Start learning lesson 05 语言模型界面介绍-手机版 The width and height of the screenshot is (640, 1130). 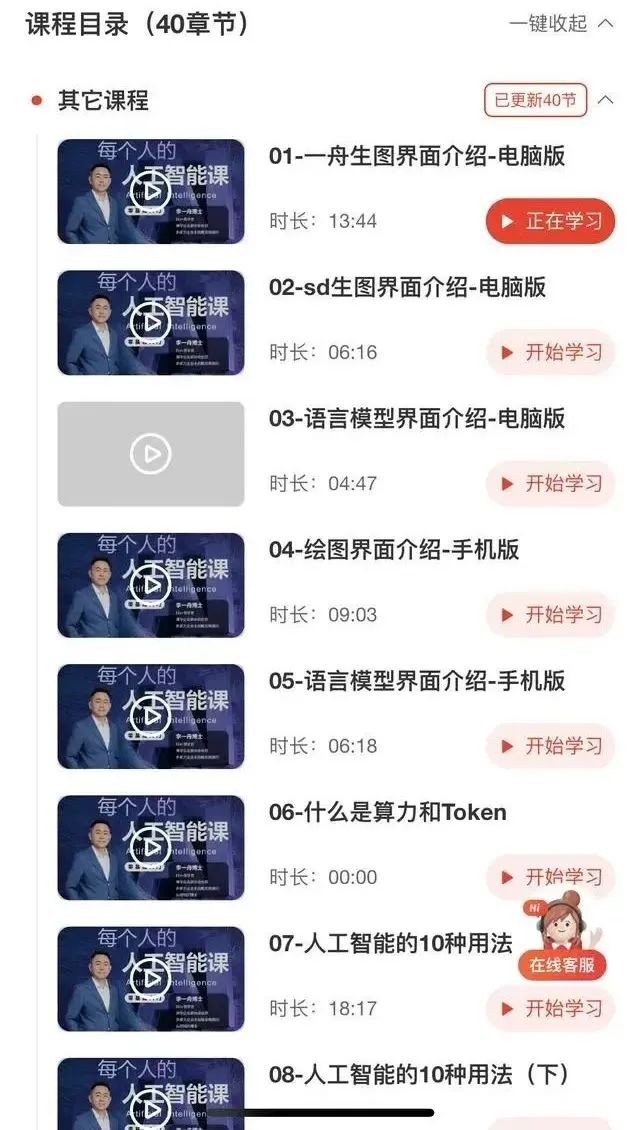550,745
